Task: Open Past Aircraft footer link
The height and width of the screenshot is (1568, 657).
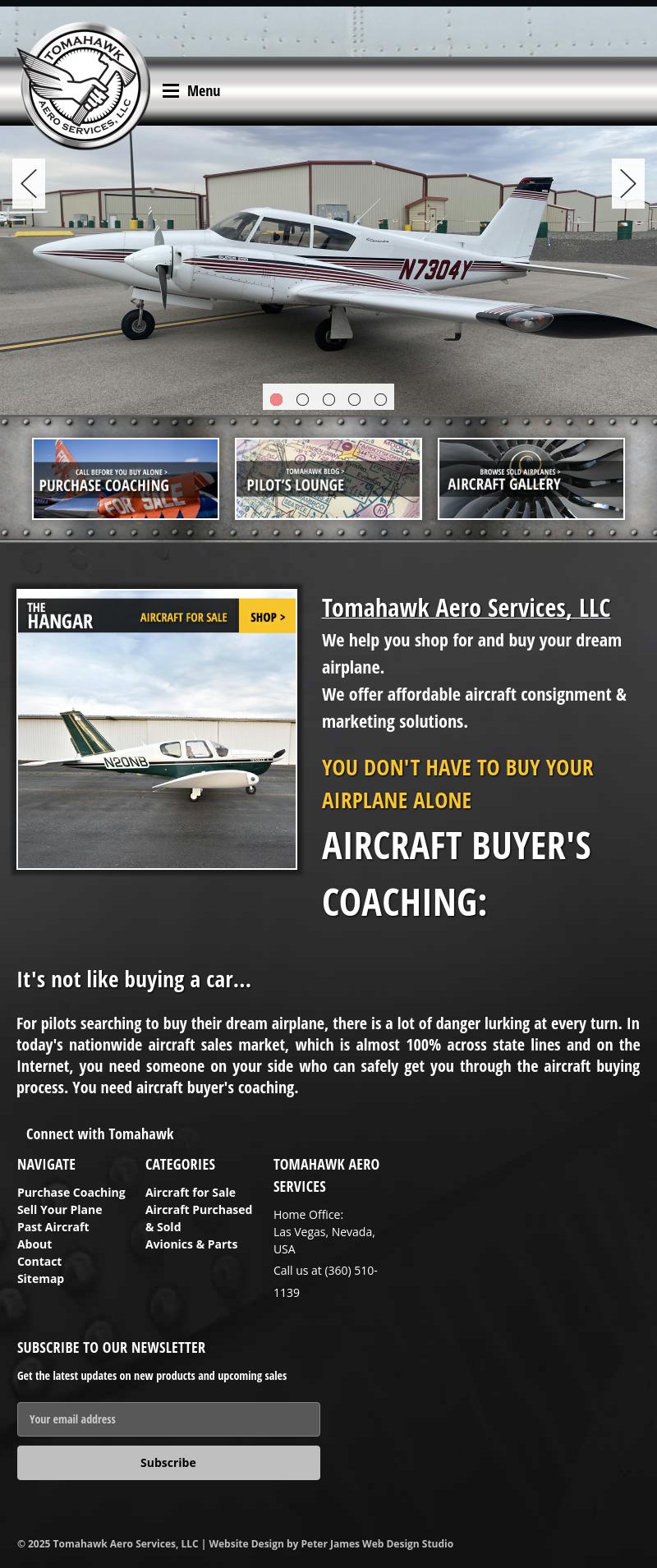Action: point(53,1226)
